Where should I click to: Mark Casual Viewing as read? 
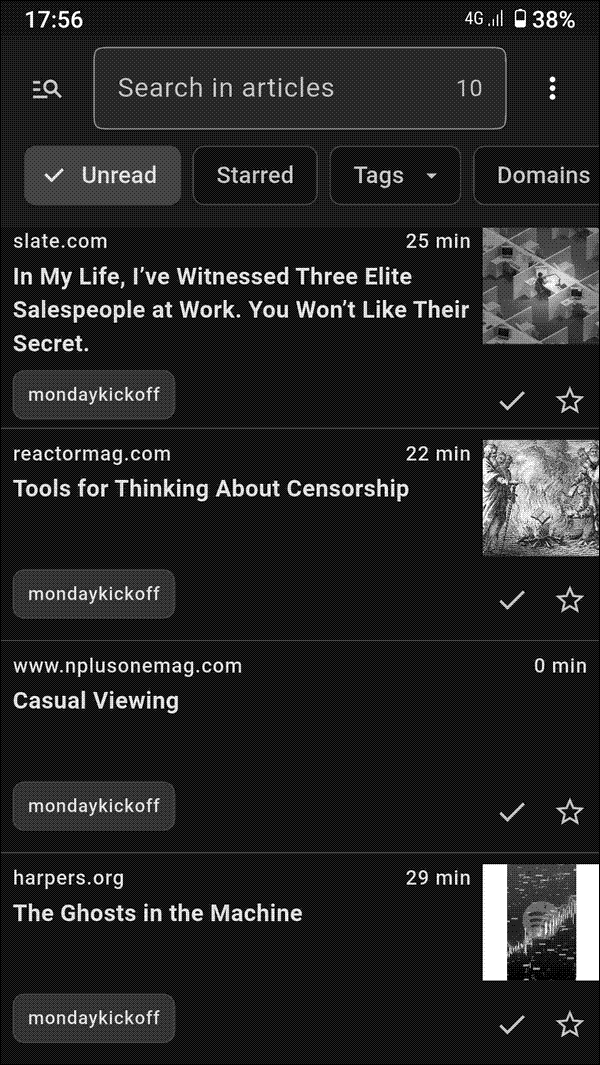(x=512, y=812)
